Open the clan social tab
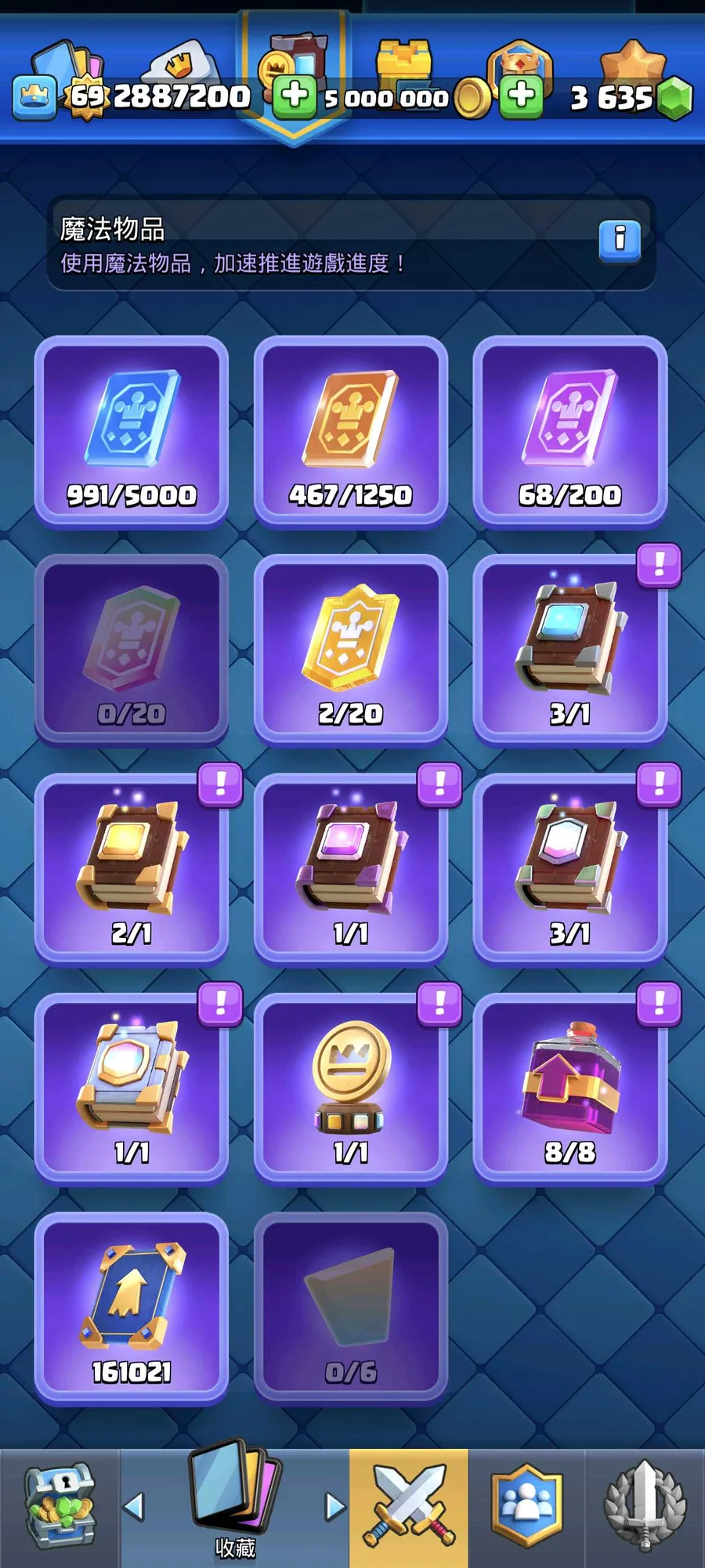The width and height of the screenshot is (705, 1568). coord(526,1508)
